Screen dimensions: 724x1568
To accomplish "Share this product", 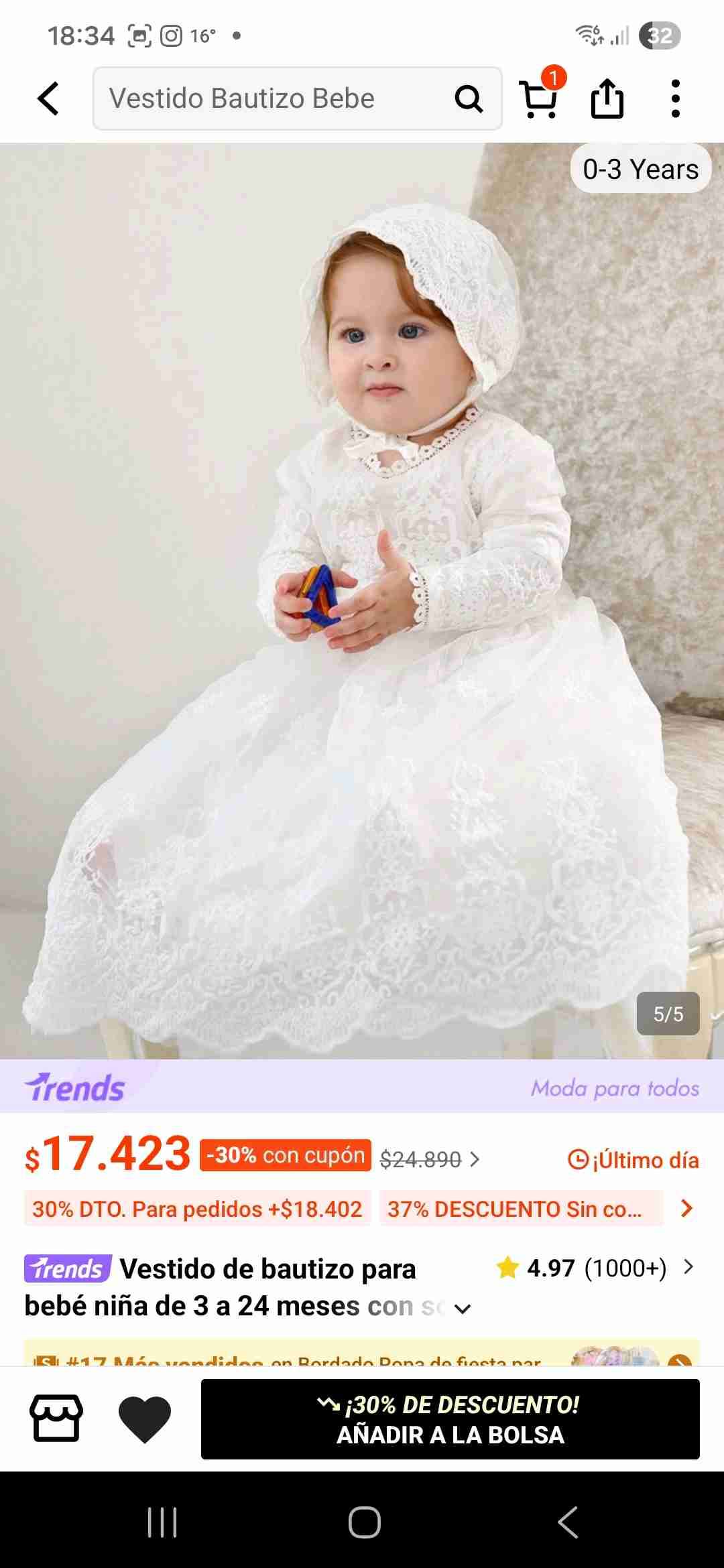I will point(607,99).
